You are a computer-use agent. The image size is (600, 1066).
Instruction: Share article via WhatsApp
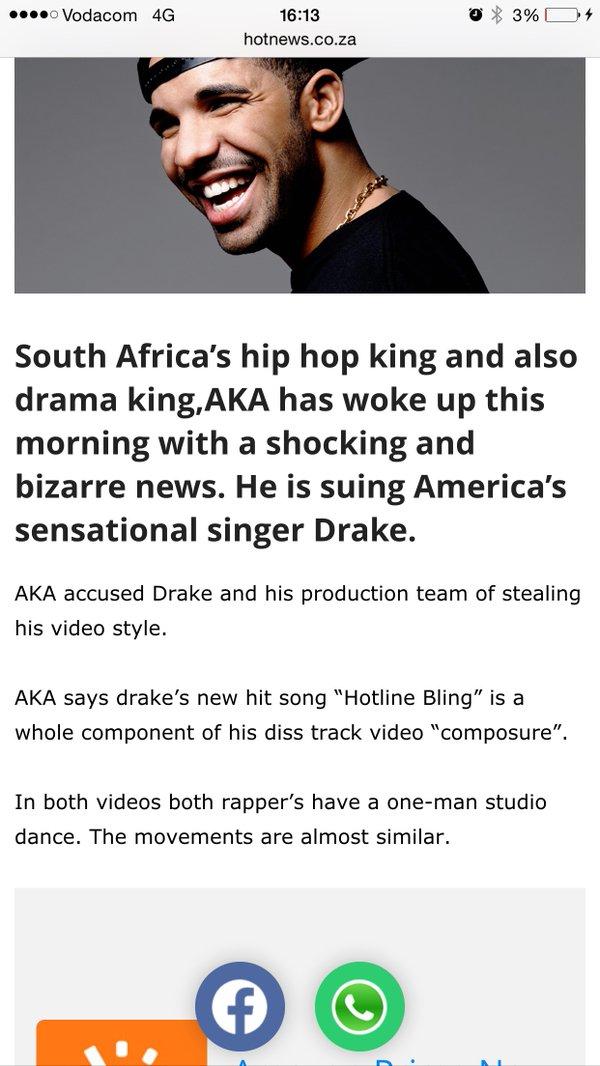[359, 1005]
